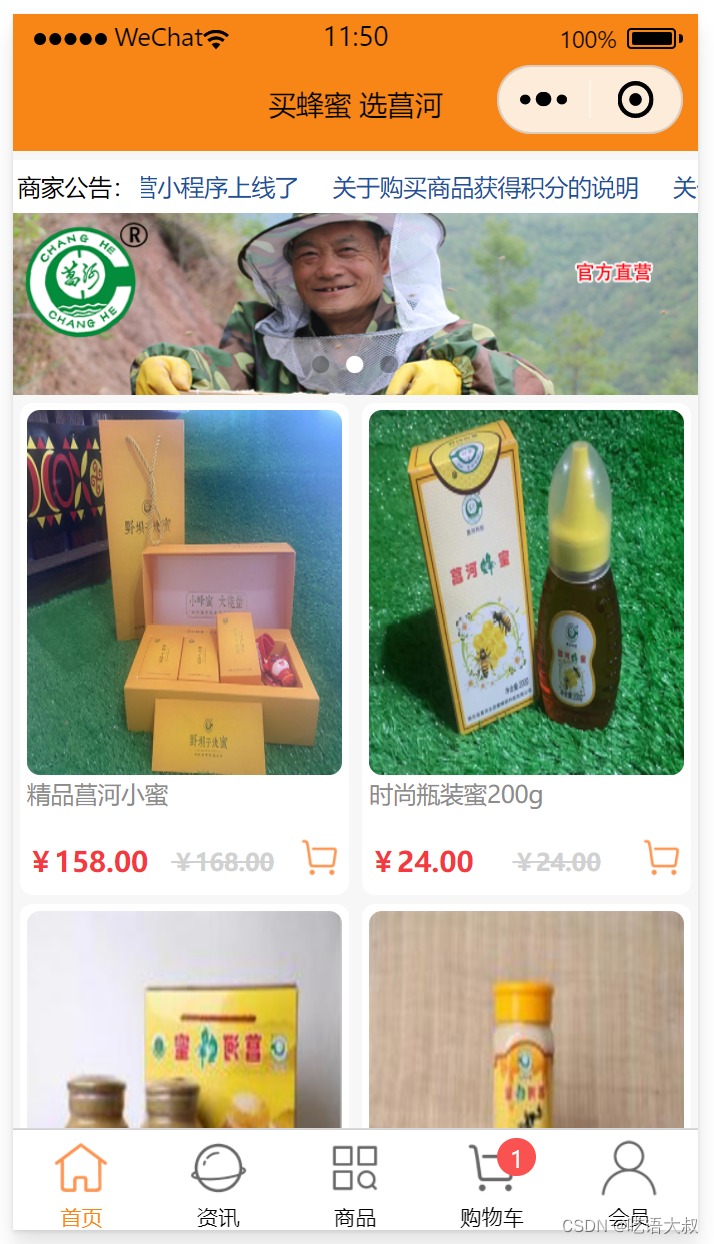The width and height of the screenshot is (714, 1244).
Task: Add 精品菖河小蜜 to the cart
Action: (320, 858)
